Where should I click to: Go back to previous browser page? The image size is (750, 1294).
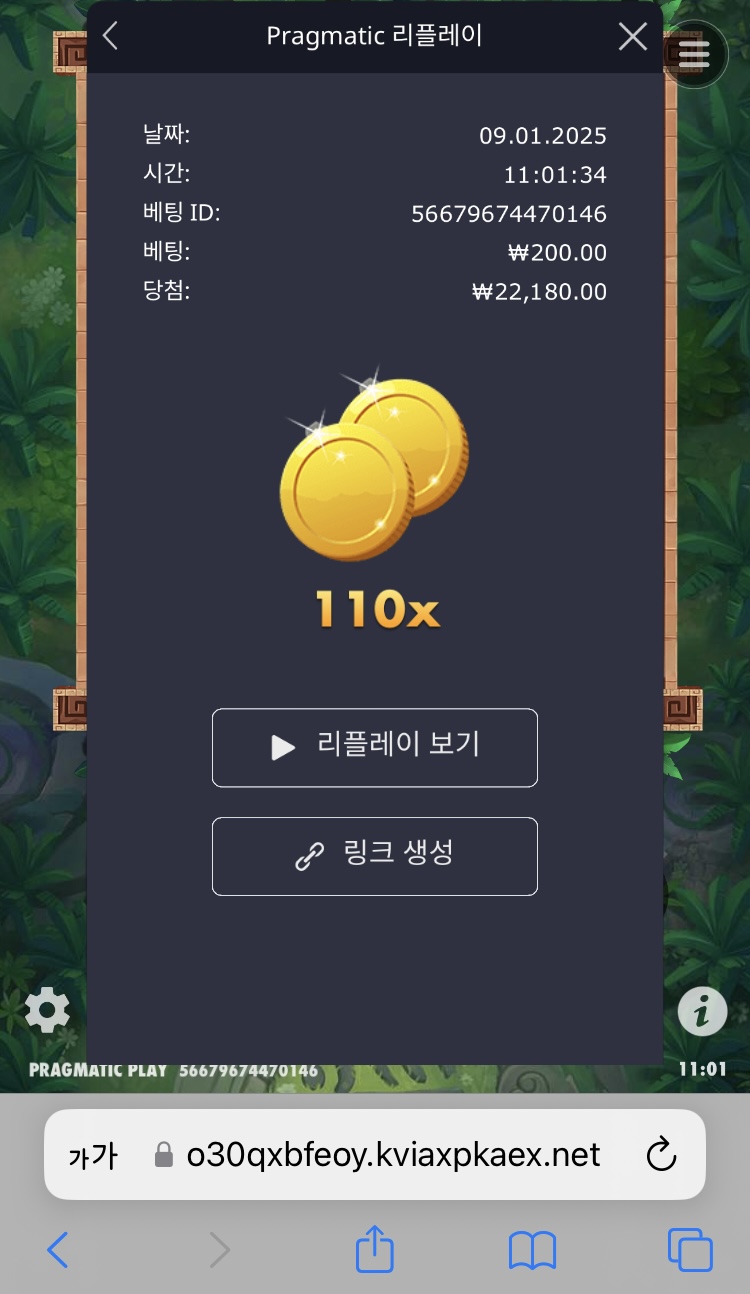58,1250
